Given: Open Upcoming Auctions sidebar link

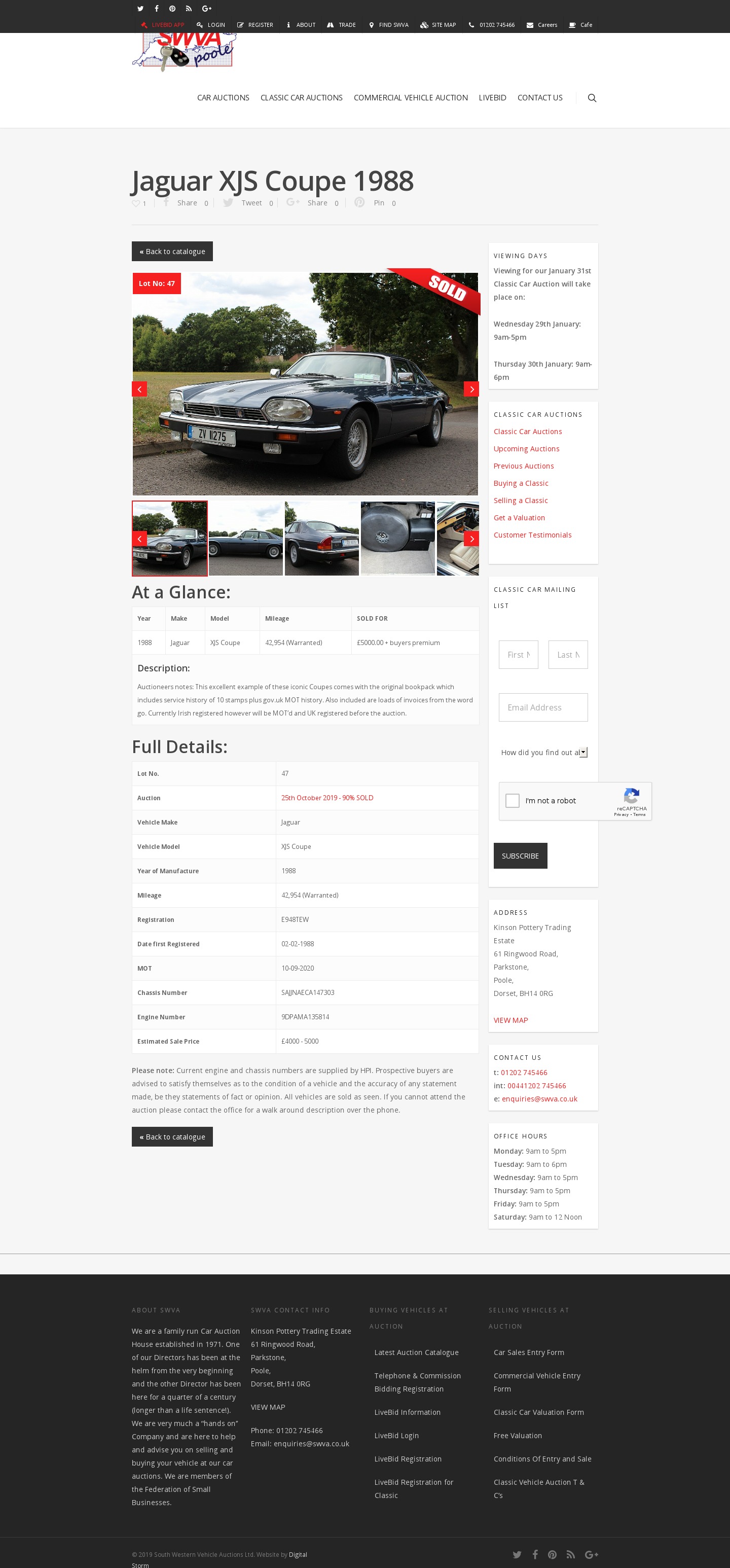Looking at the screenshot, I should coord(526,449).
